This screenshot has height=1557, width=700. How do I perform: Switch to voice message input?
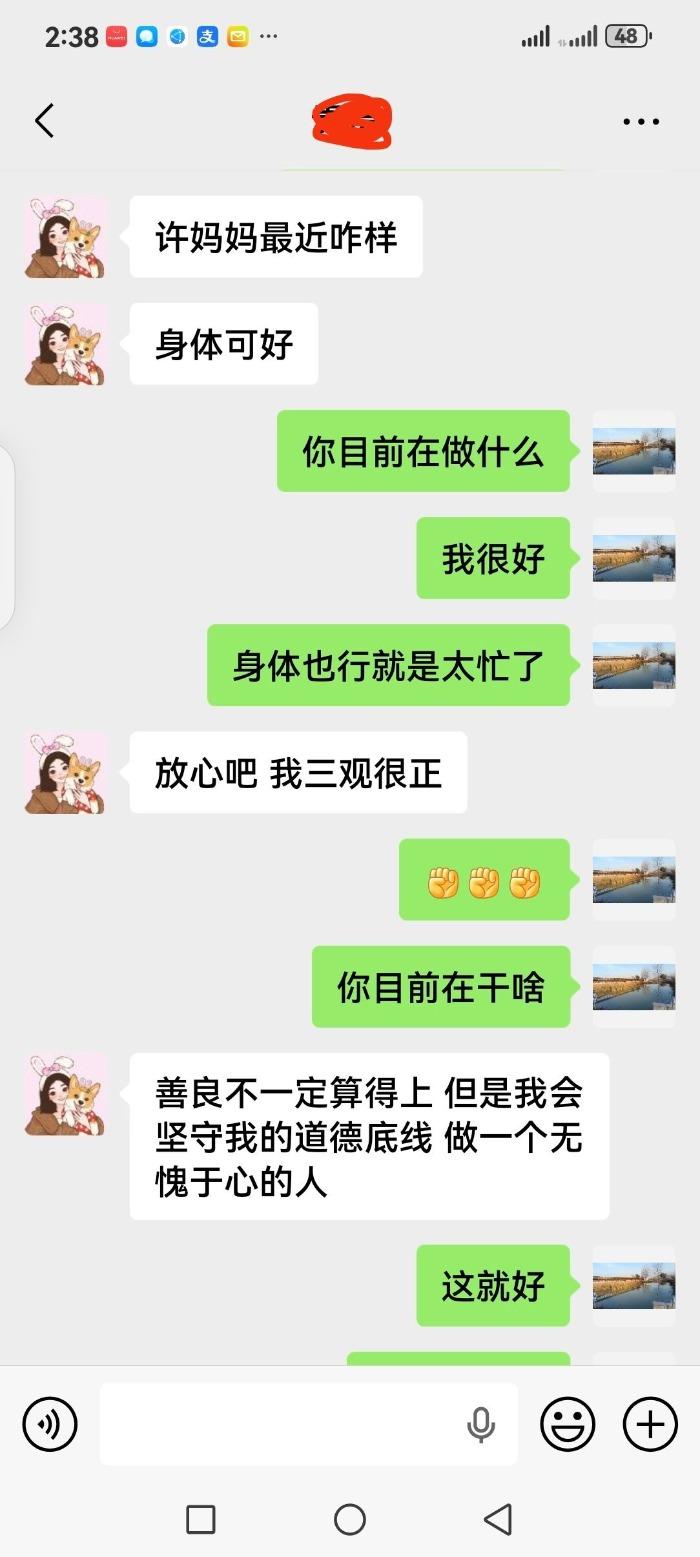[x=50, y=1423]
